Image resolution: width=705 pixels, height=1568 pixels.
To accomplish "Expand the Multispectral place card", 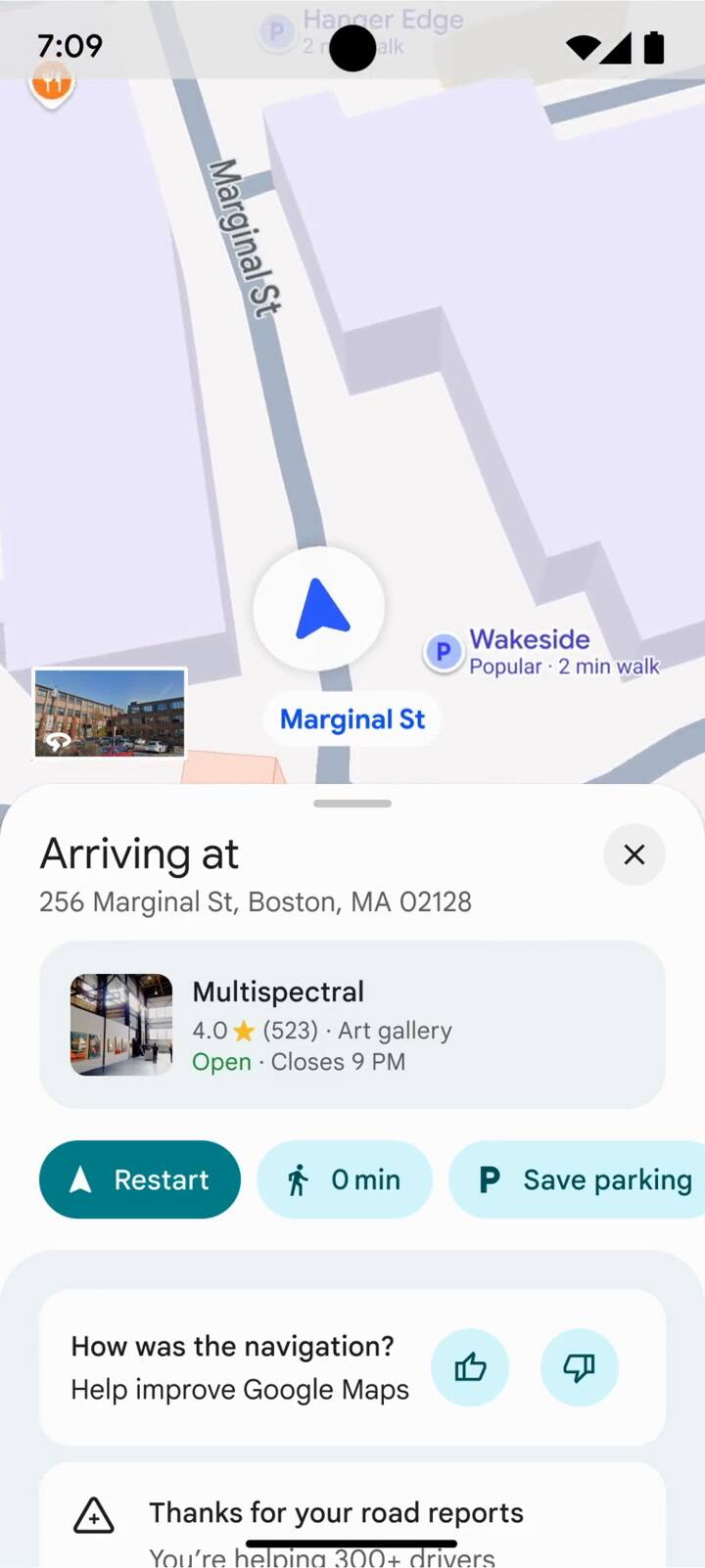I will pyautogui.click(x=352, y=1024).
